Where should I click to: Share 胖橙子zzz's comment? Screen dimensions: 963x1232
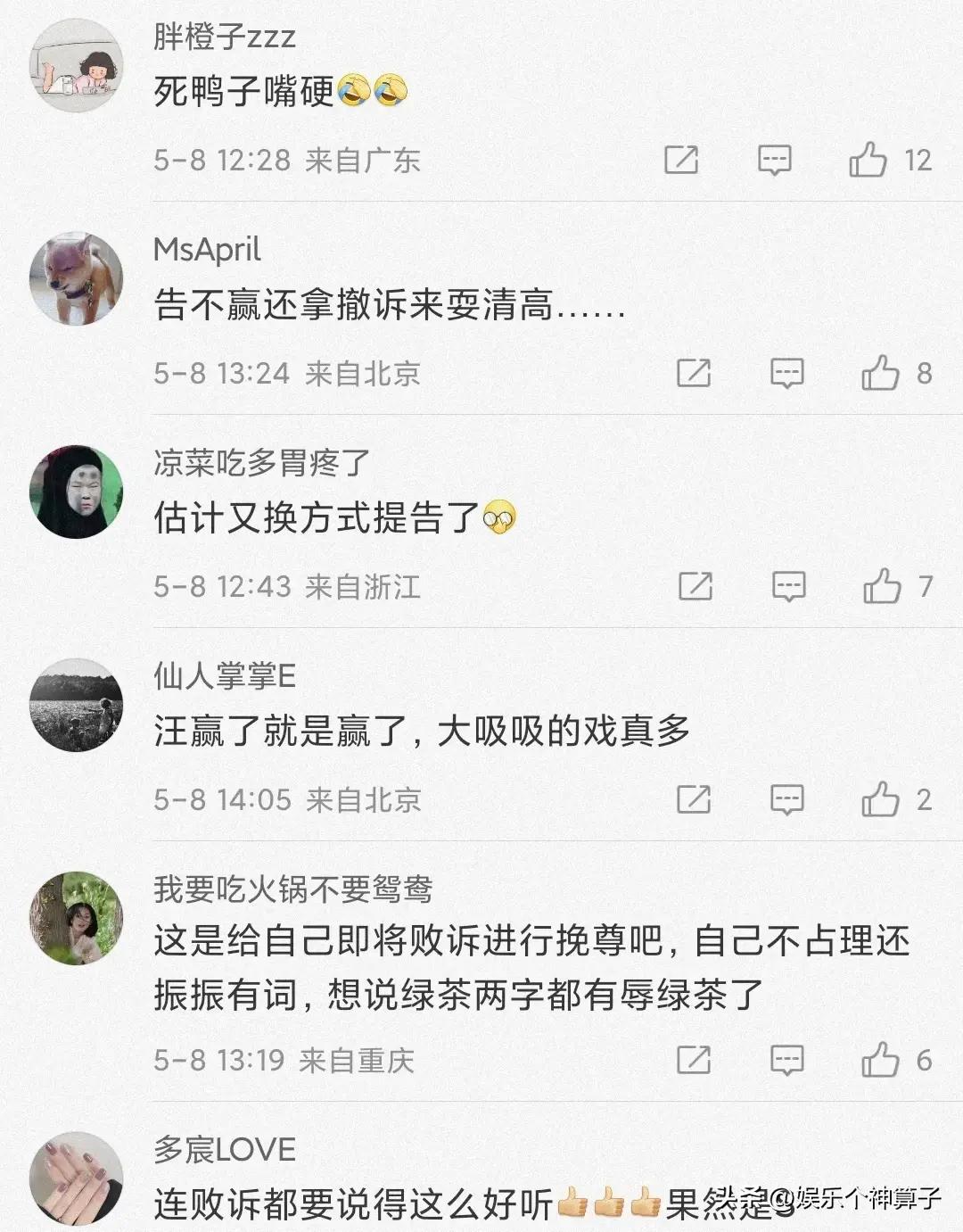(x=681, y=161)
